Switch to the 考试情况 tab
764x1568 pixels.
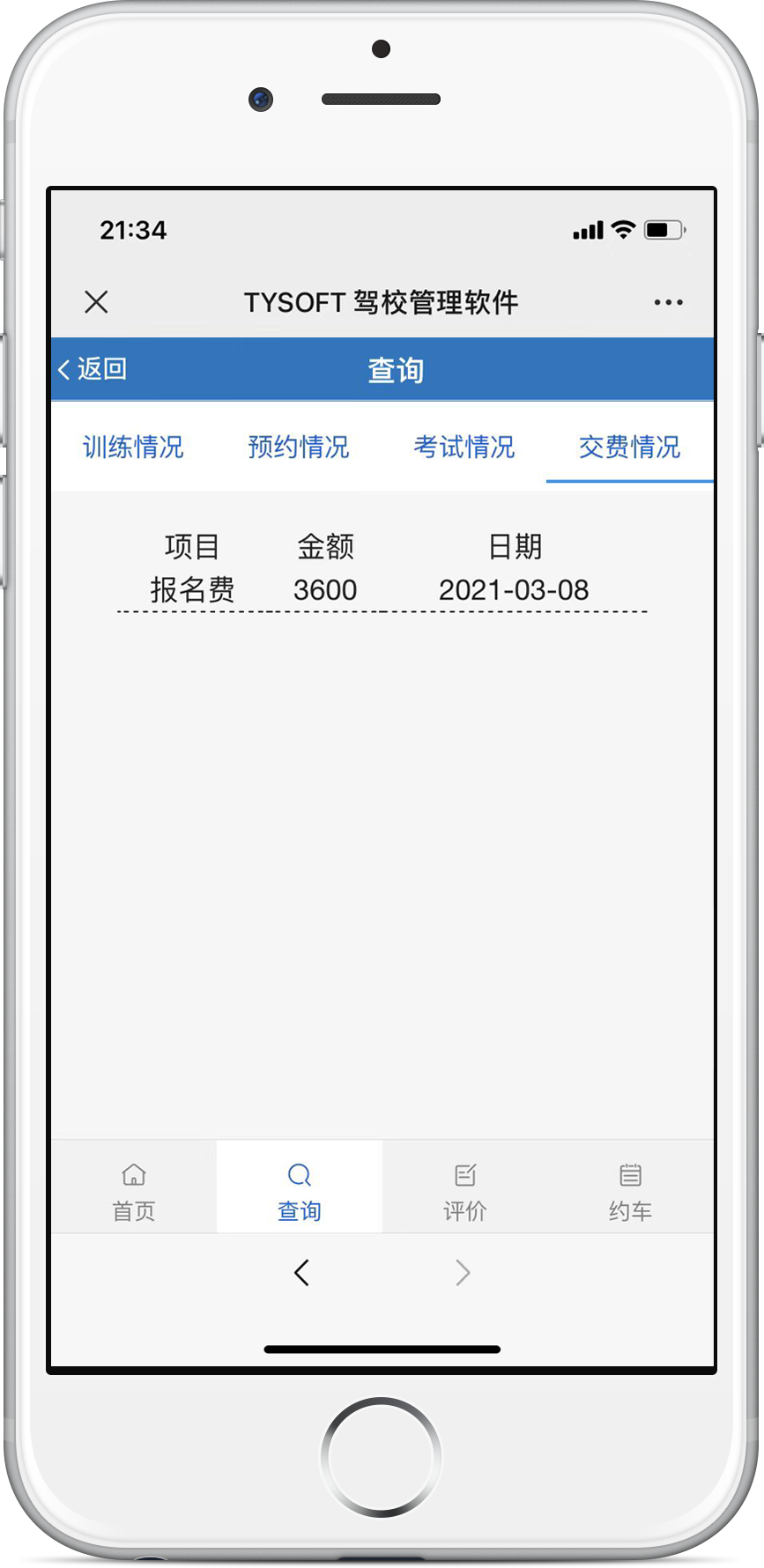tap(464, 447)
